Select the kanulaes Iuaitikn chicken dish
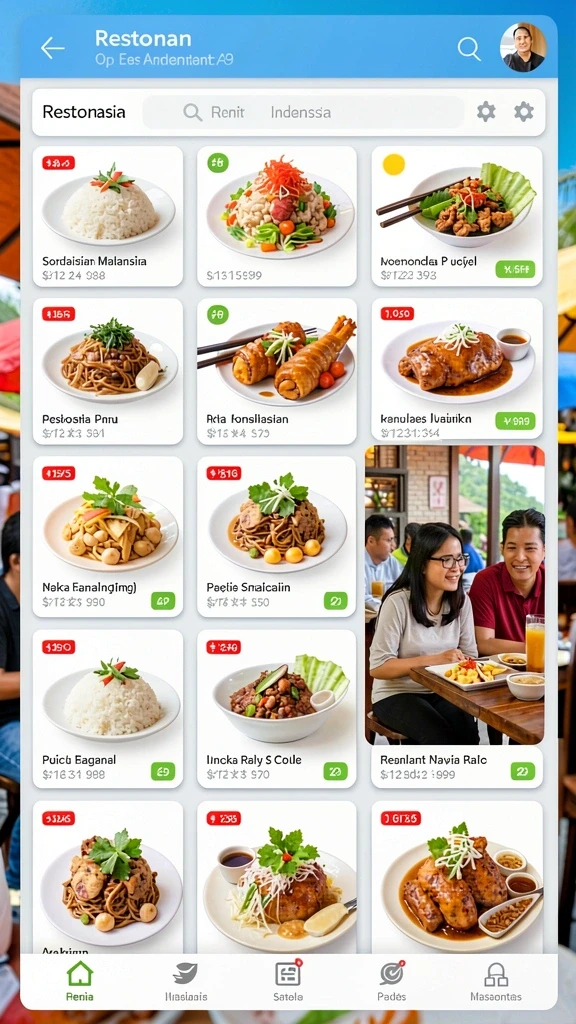This screenshot has width=576, height=1024. 457,369
